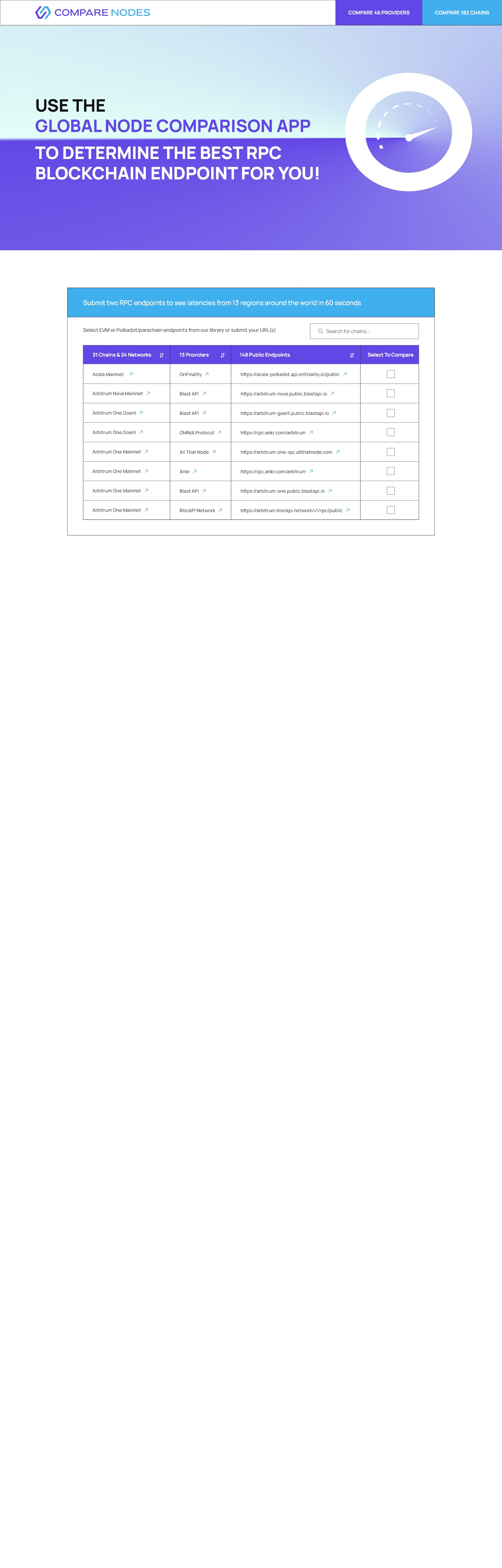Sort the Providers column
The height and width of the screenshot is (1568, 502).
(222, 356)
